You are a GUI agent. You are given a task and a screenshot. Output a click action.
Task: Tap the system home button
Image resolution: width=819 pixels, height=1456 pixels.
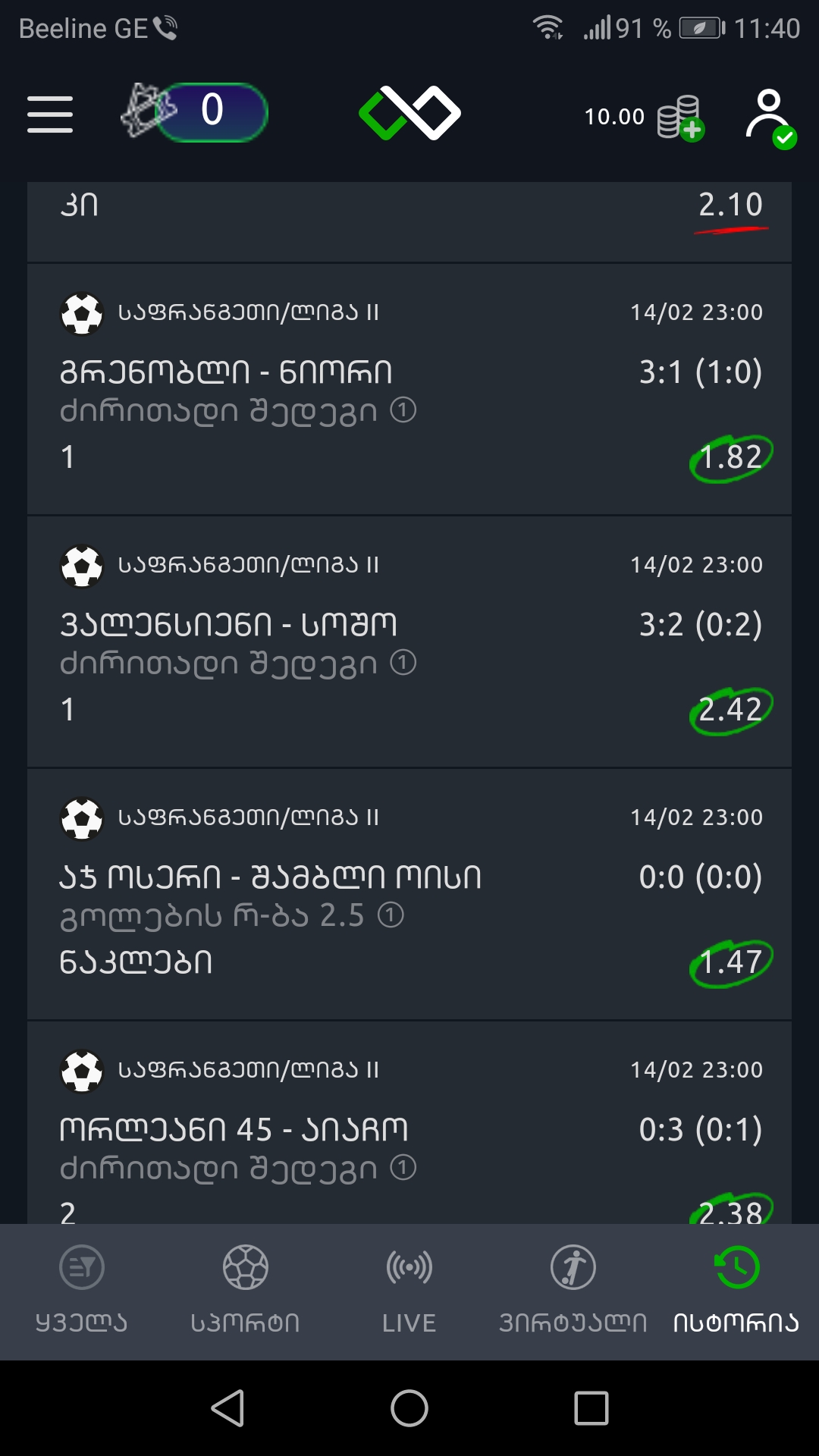[409, 1408]
